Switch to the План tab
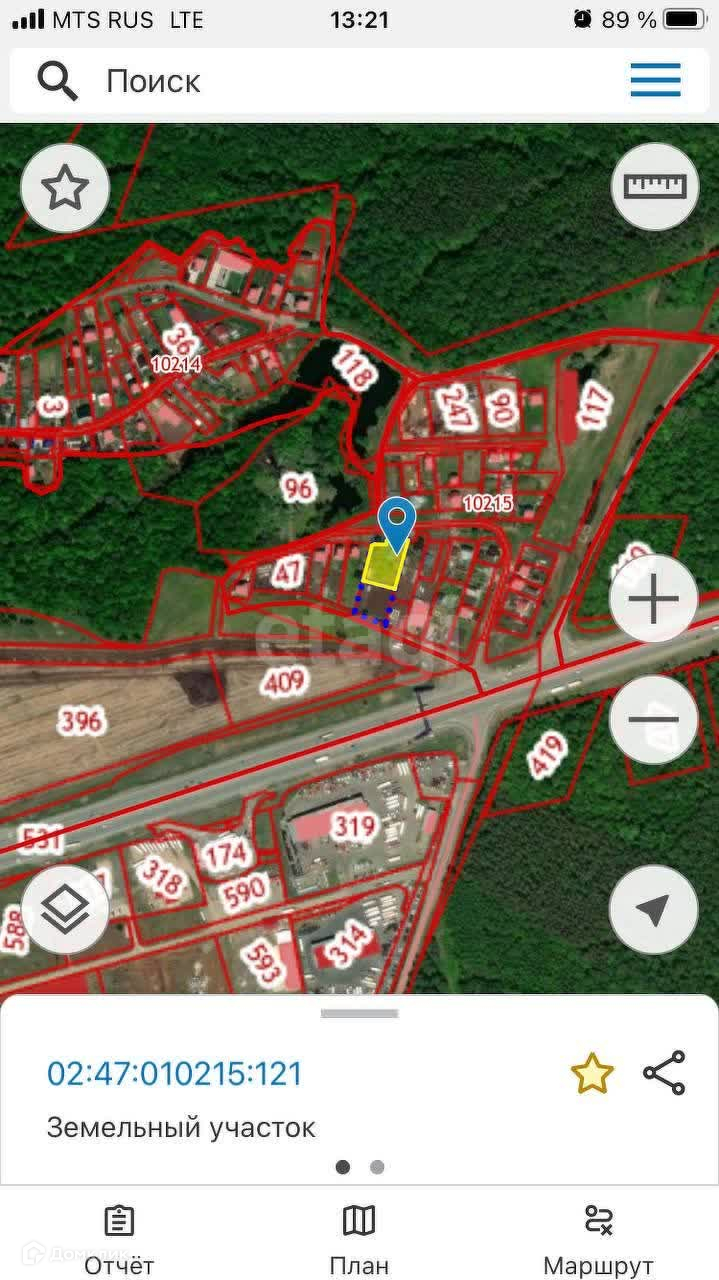Image resolution: width=719 pixels, height=1280 pixels. pyautogui.click(x=359, y=1239)
